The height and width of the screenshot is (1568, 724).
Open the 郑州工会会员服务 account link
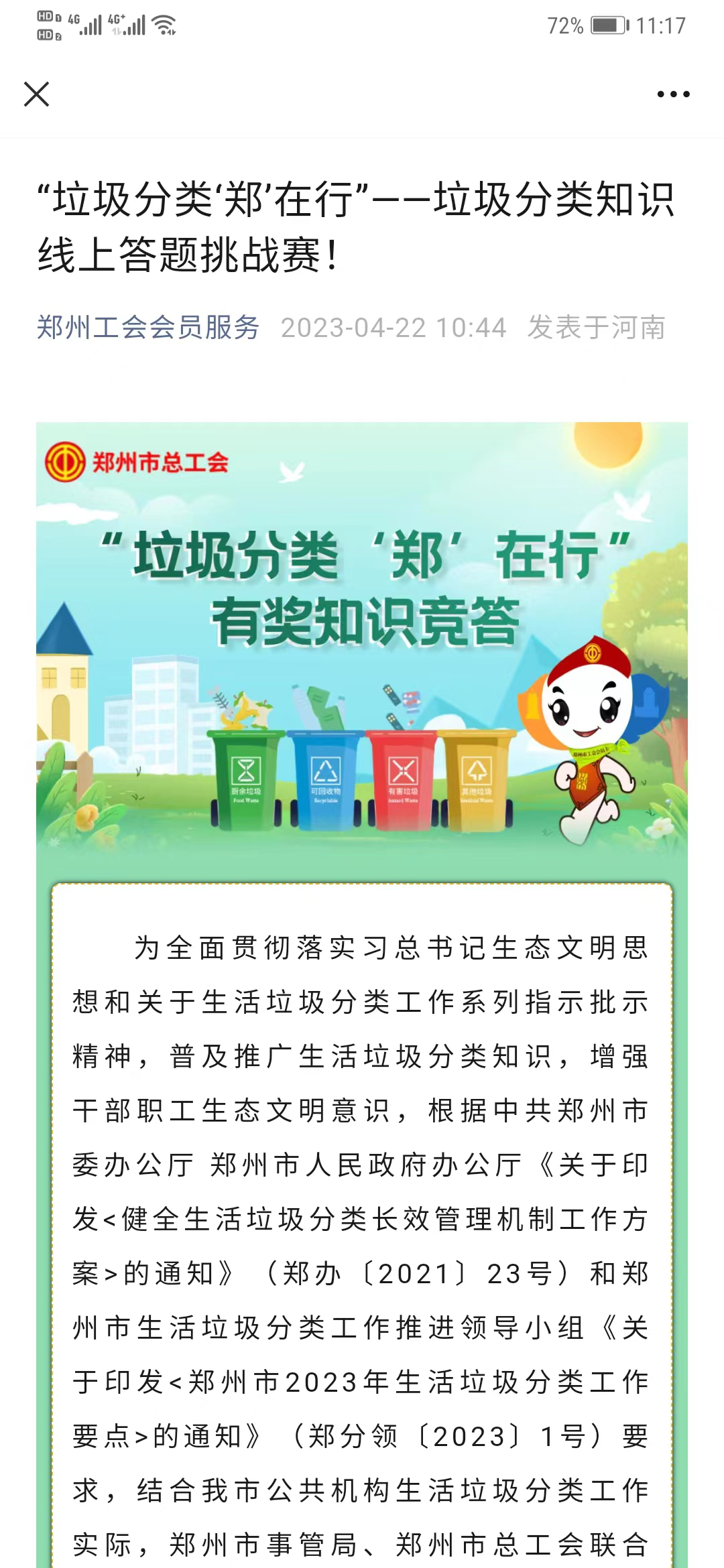point(147,328)
